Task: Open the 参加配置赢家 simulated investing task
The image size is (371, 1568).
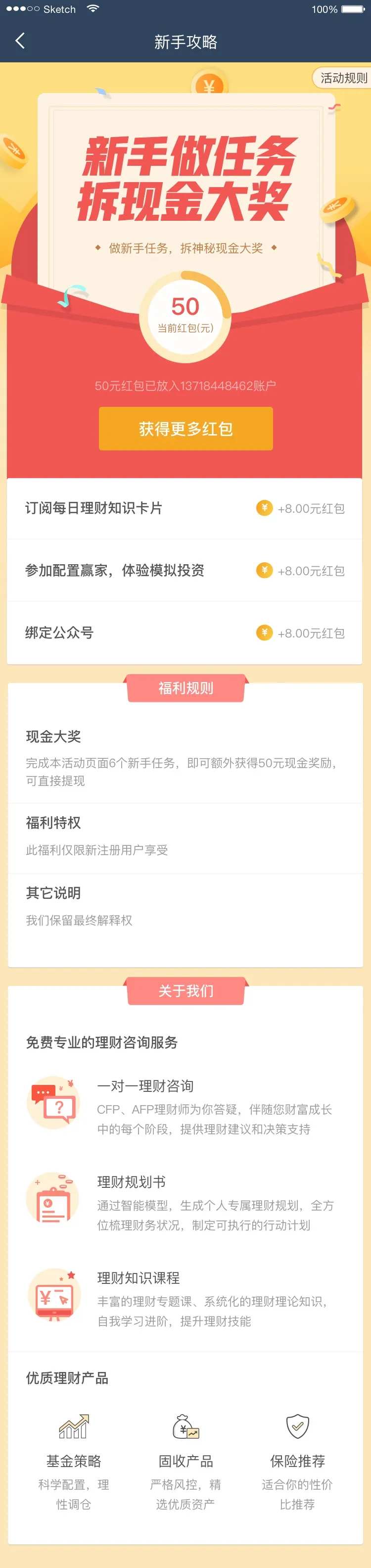Action: 185,570
